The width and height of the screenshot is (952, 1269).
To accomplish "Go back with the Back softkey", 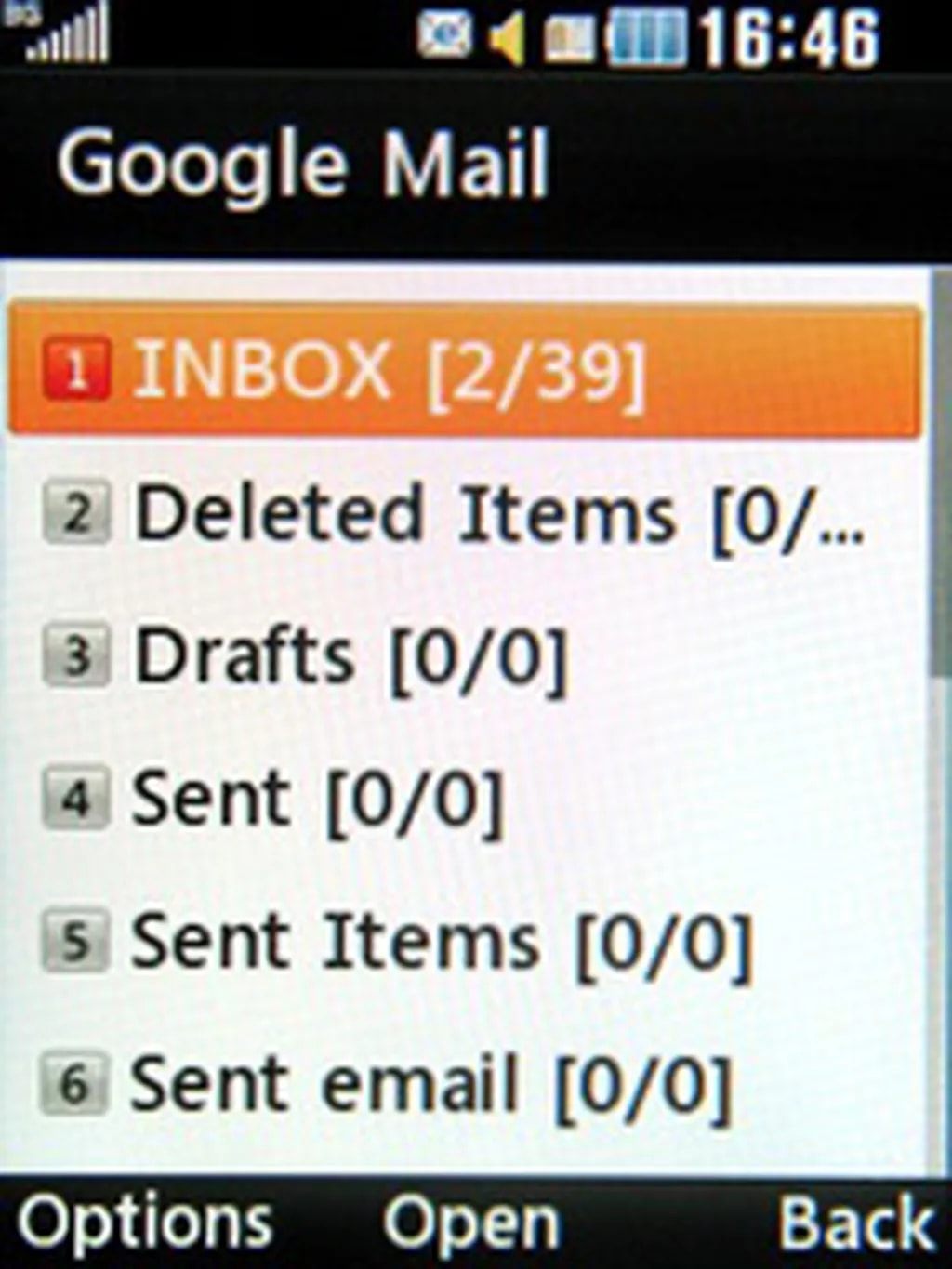I will pos(854,1221).
